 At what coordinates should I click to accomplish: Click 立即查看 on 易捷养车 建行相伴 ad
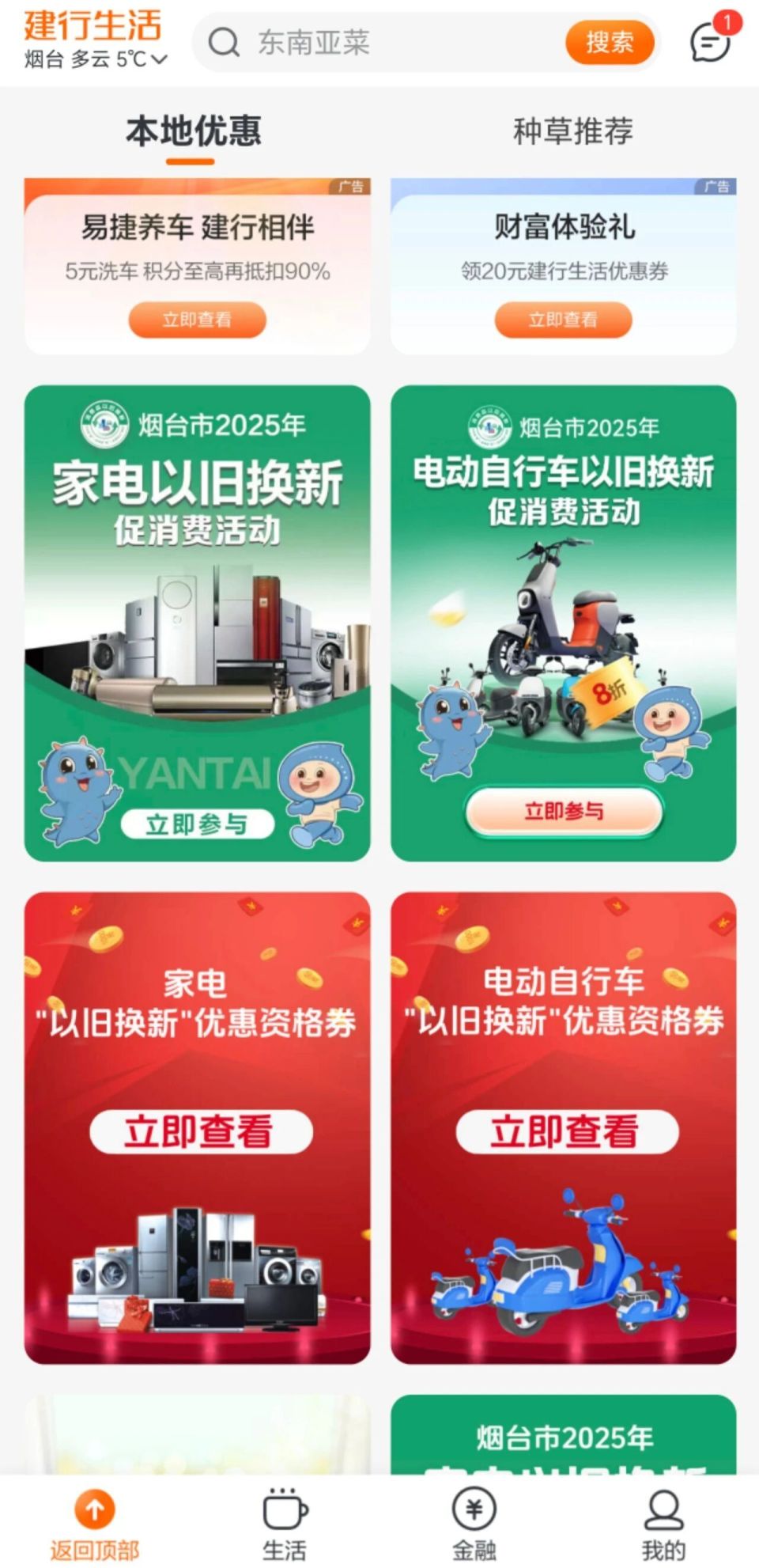pyautogui.click(x=197, y=320)
